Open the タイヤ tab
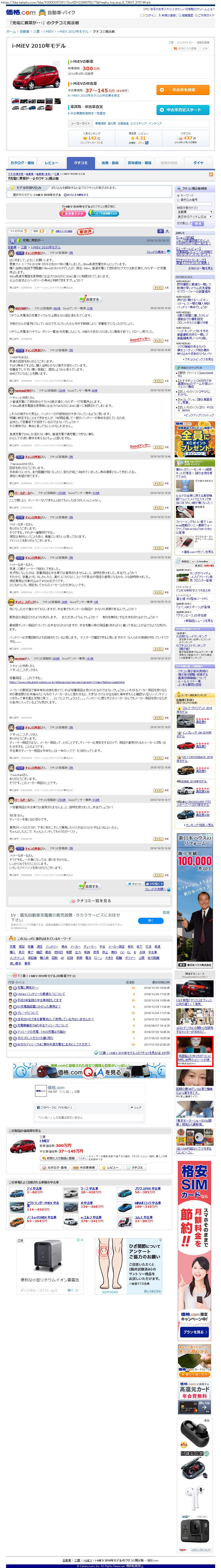Viewport: 221px width, 1568px height. point(198,163)
